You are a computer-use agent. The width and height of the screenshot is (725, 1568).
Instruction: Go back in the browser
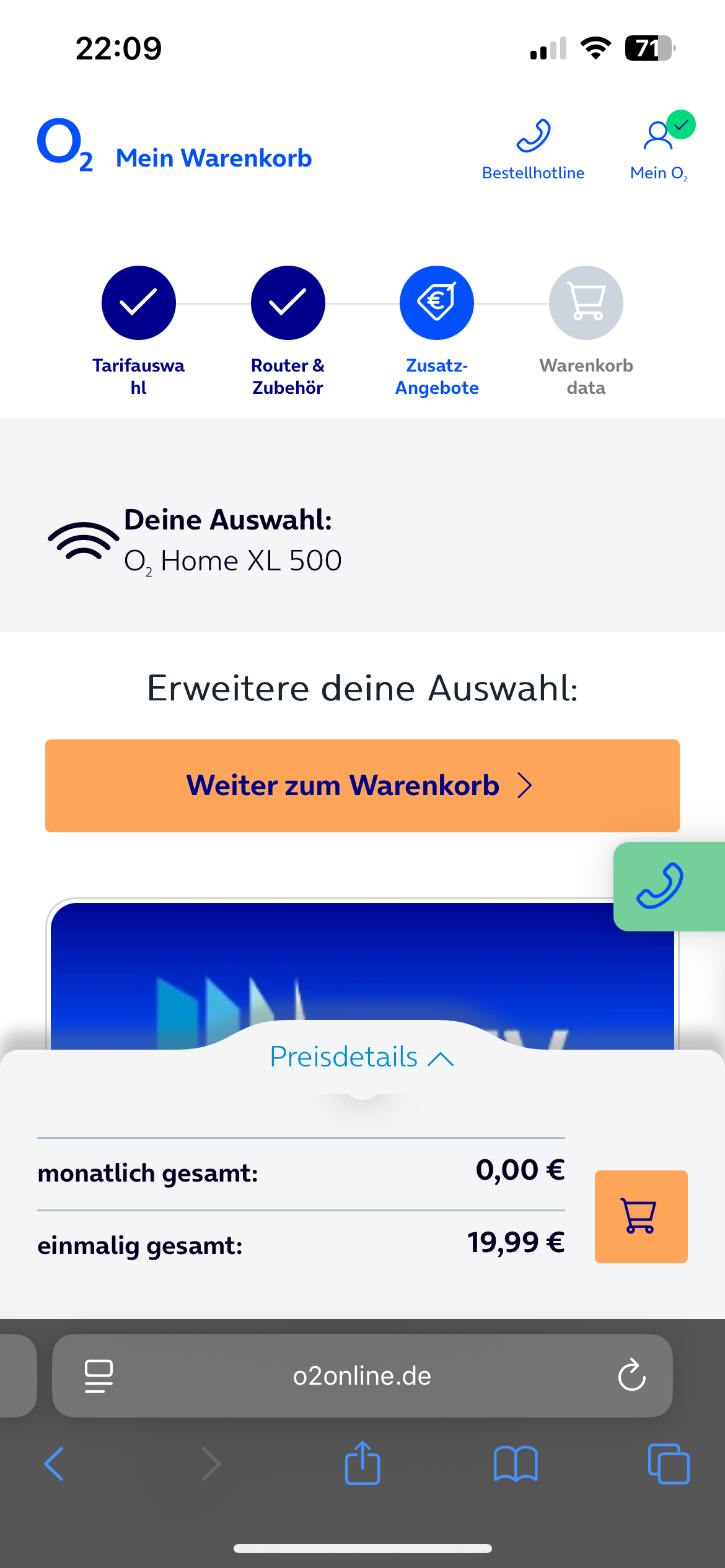pos(55,1465)
